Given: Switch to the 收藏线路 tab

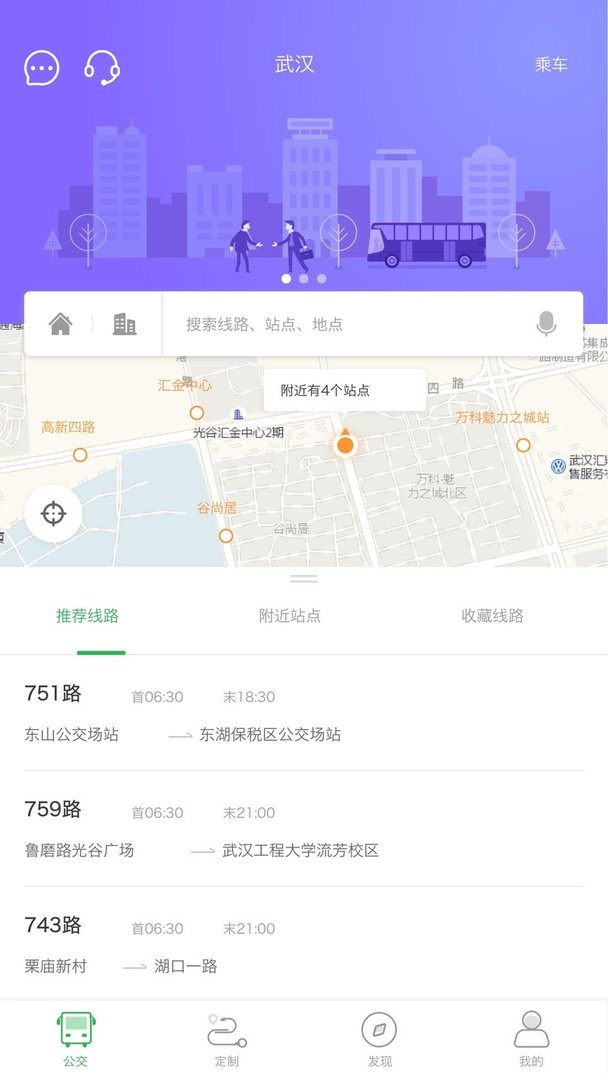Looking at the screenshot, I should pyautogui.click(x=493, y=616).
